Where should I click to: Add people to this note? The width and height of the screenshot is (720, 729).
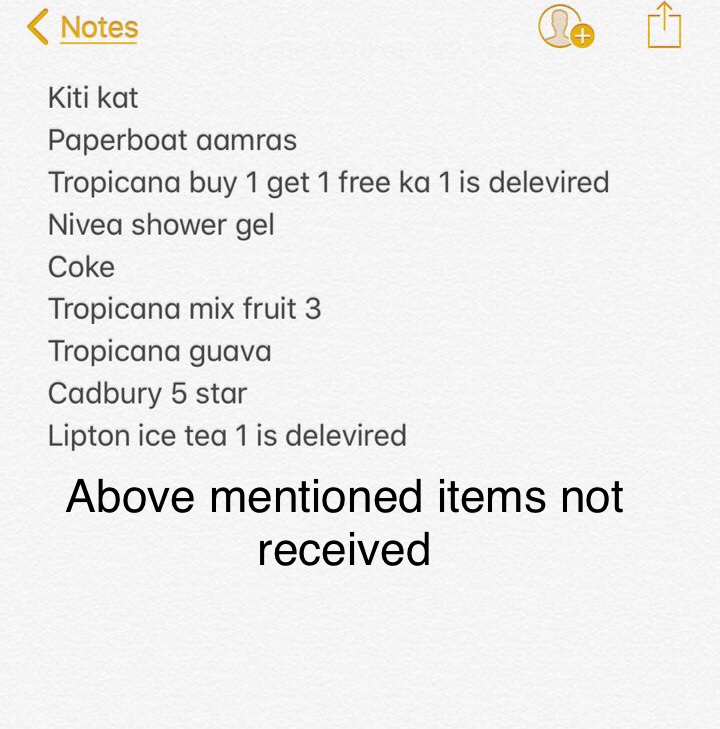(x=565, y=27)
